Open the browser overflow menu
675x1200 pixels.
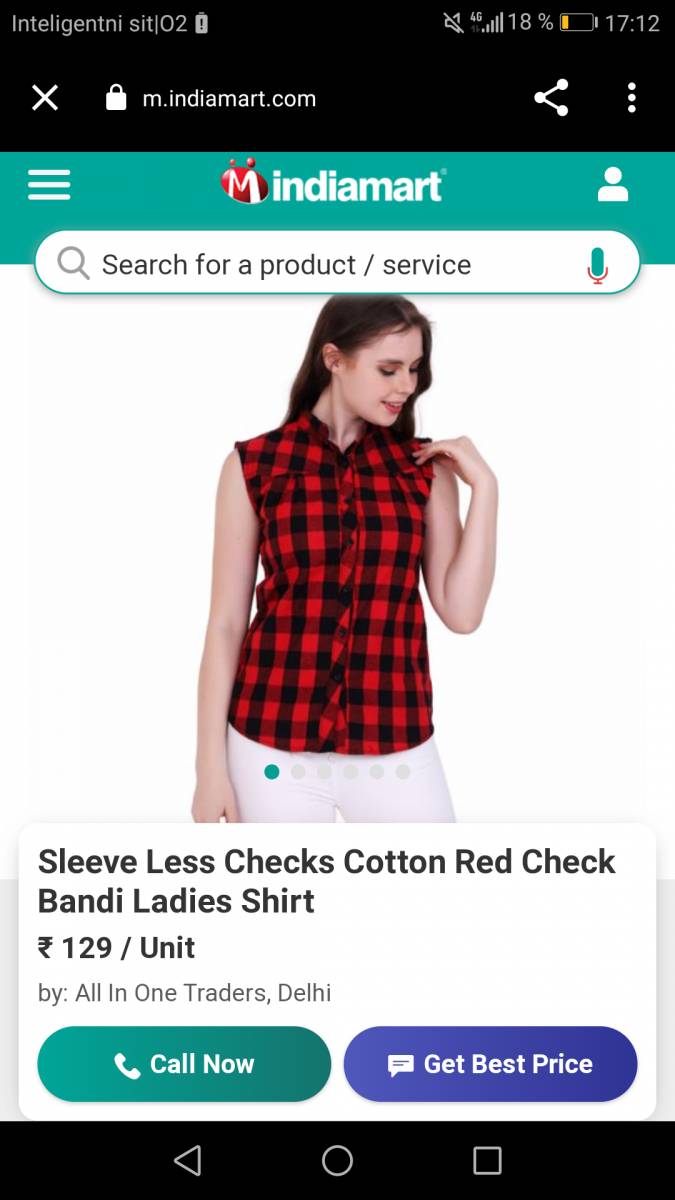coord(631,98)
